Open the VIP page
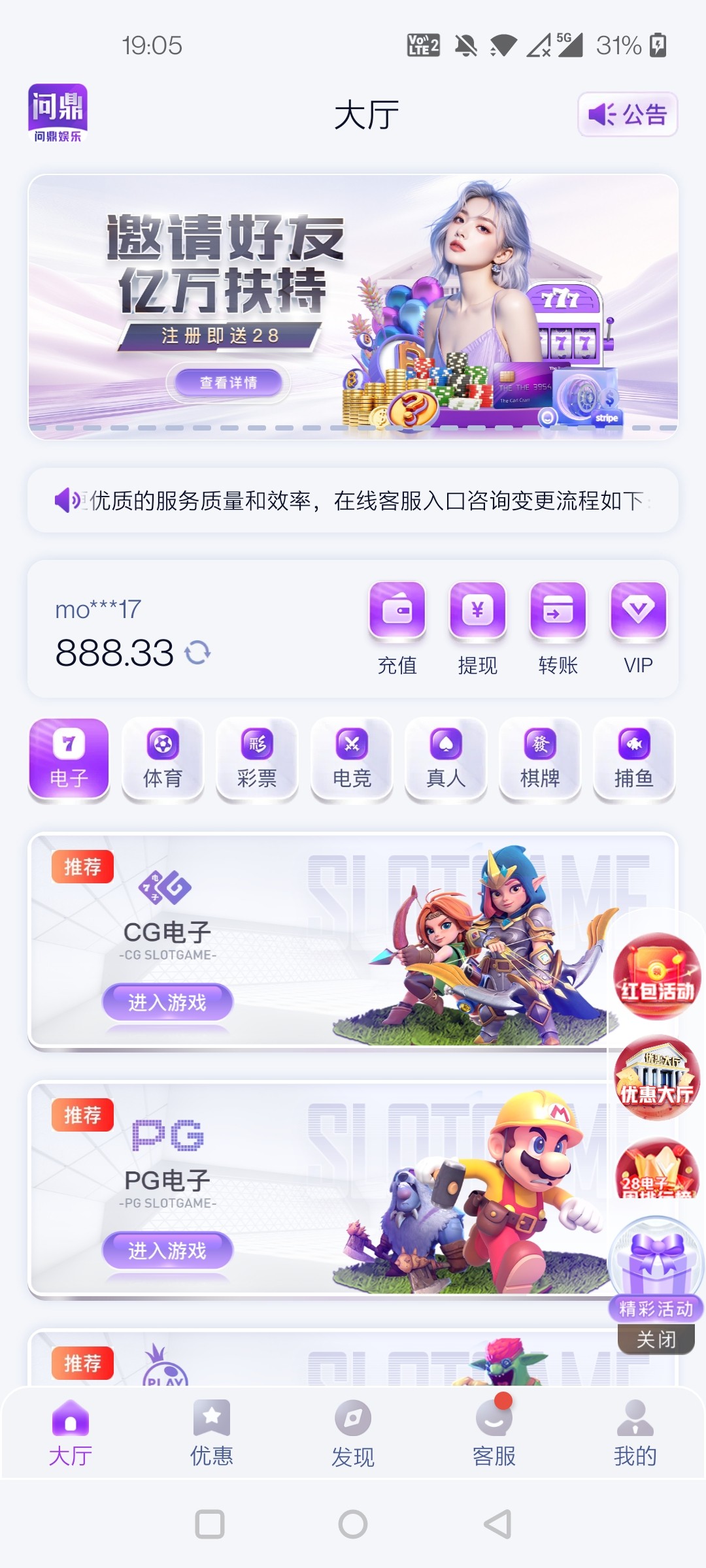The height and width of the screenshot is (1568, 706). click(638, 627)
